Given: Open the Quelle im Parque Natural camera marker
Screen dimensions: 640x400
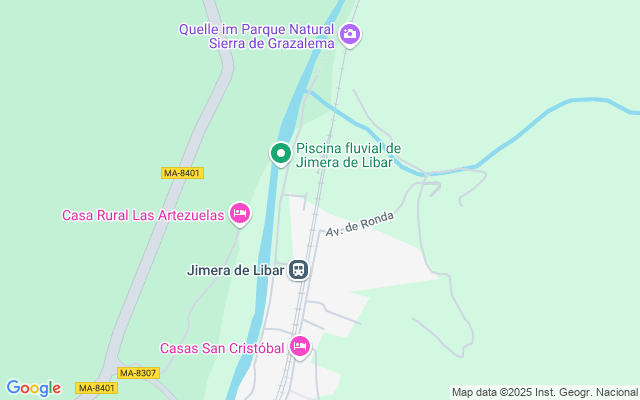Looking at the screenshot, I should (x=349, y=36).
